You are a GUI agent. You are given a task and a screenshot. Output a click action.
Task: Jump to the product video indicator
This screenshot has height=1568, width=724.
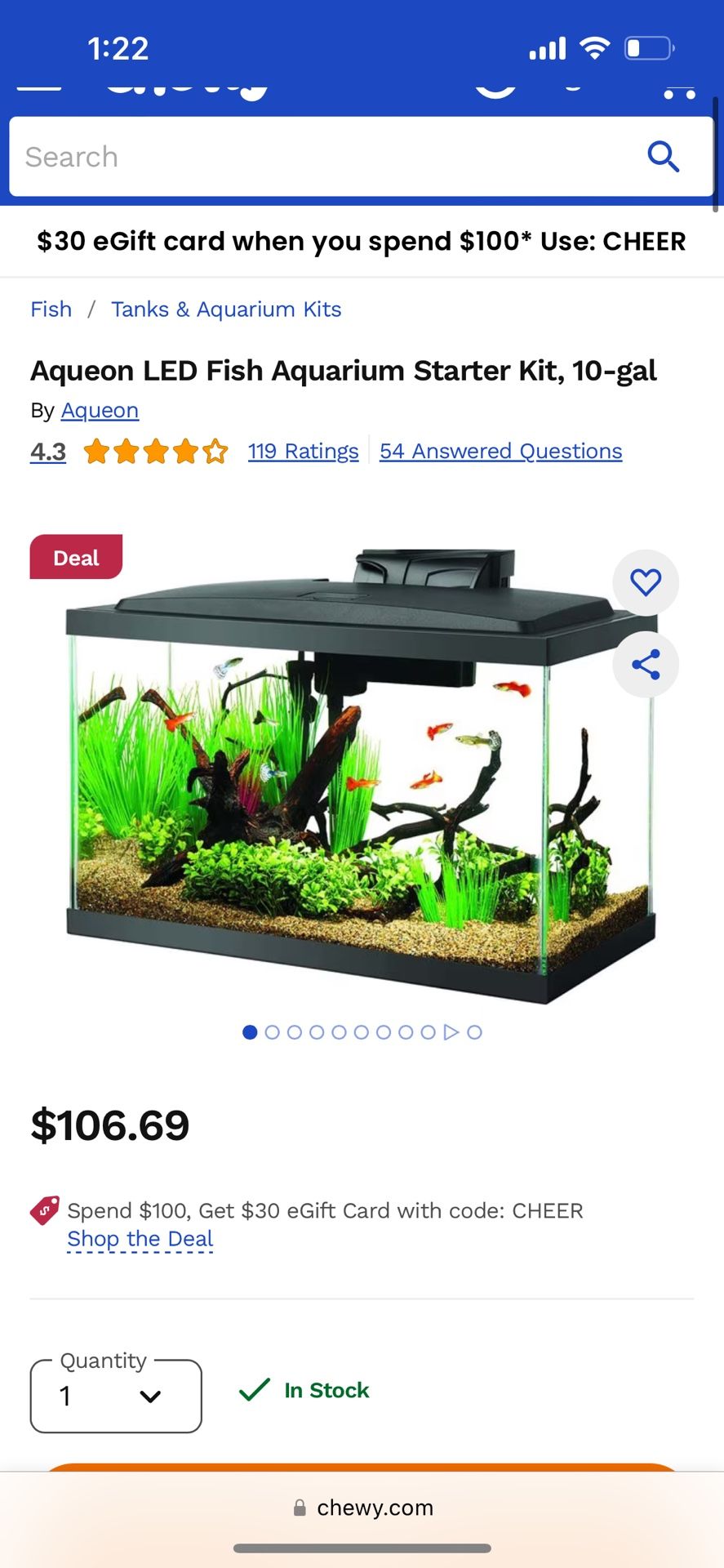click(451, 1032)
